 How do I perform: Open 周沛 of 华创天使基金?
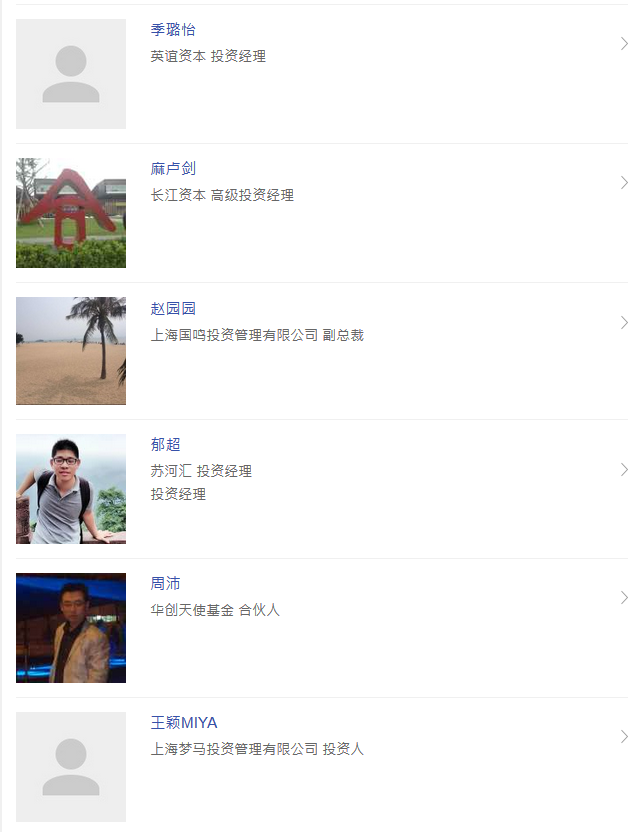click(165, 584)
